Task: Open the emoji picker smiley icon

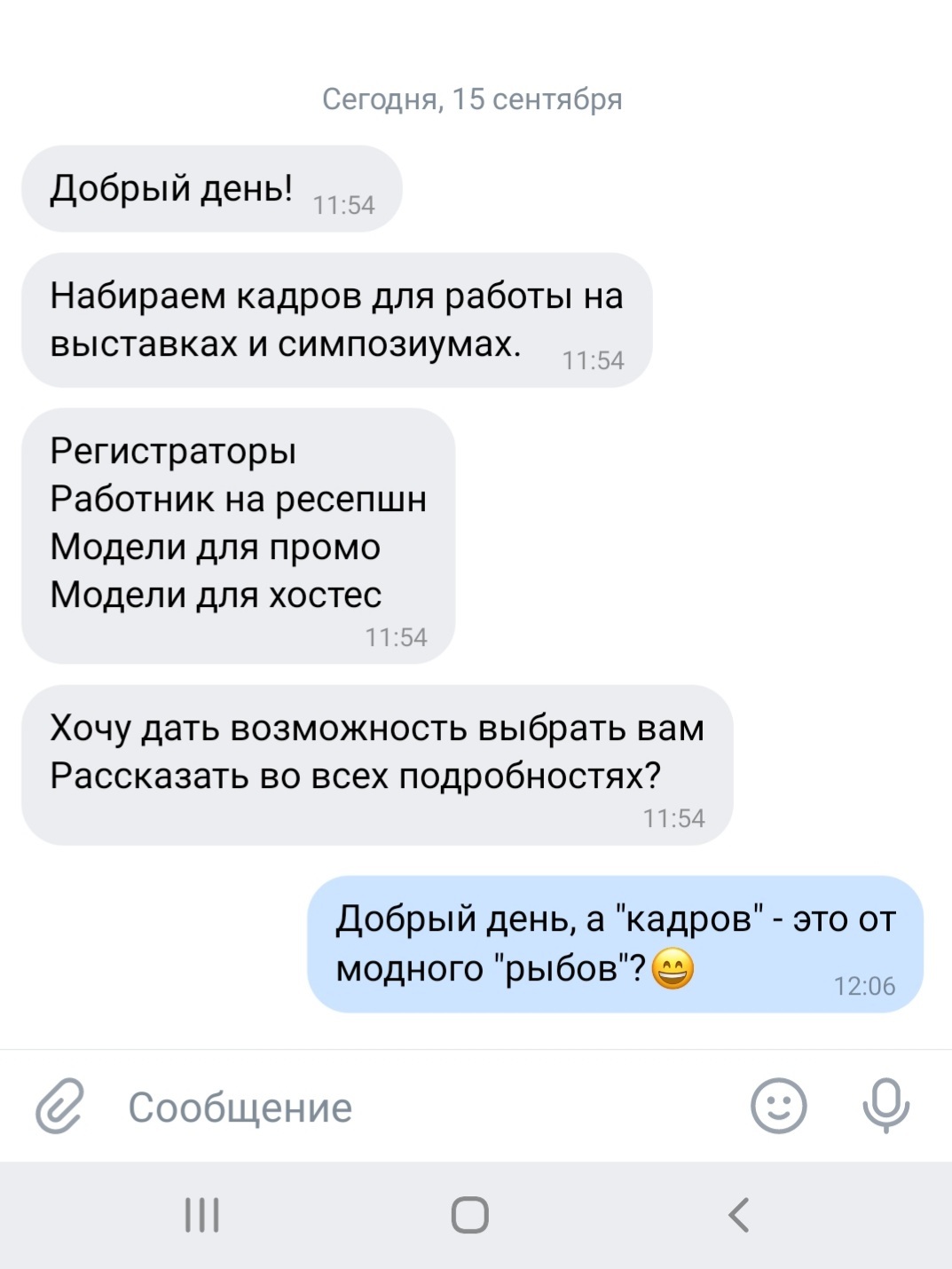Action: click(778, 1106)
